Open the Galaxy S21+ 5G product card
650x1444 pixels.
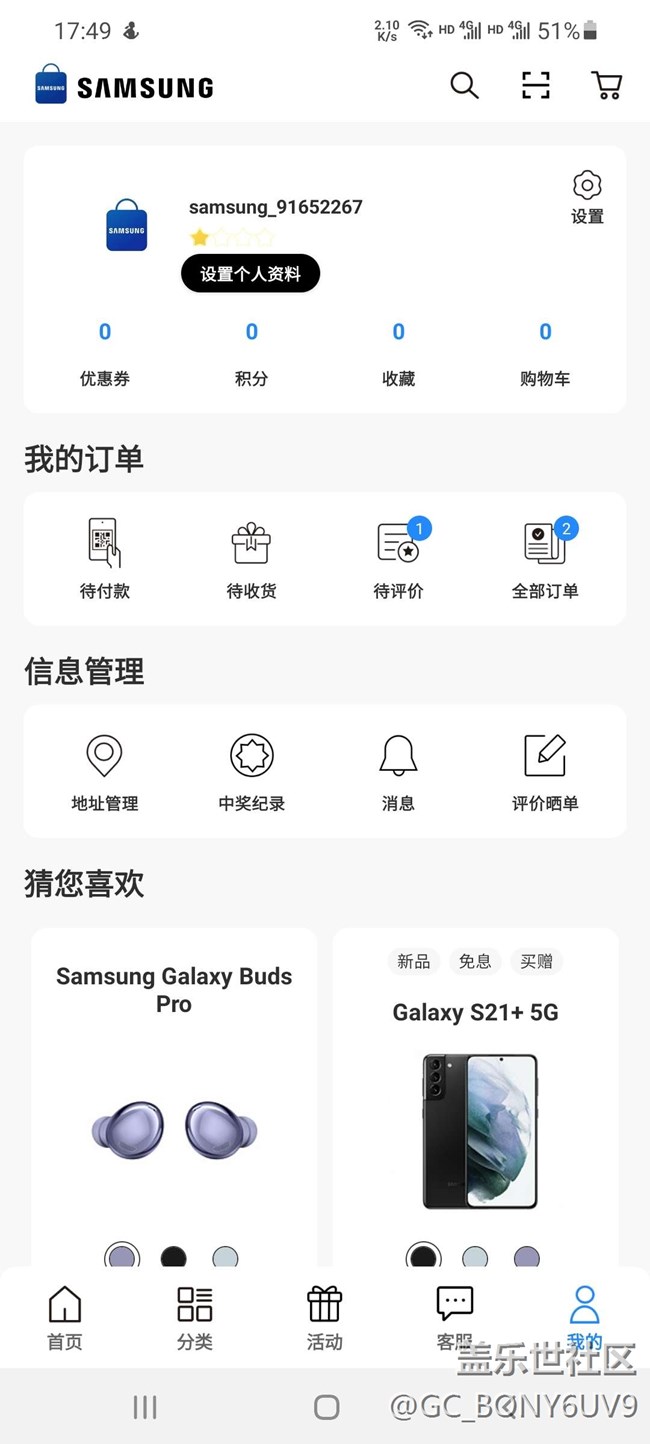pyautogui.click(x=475, y=1100)
